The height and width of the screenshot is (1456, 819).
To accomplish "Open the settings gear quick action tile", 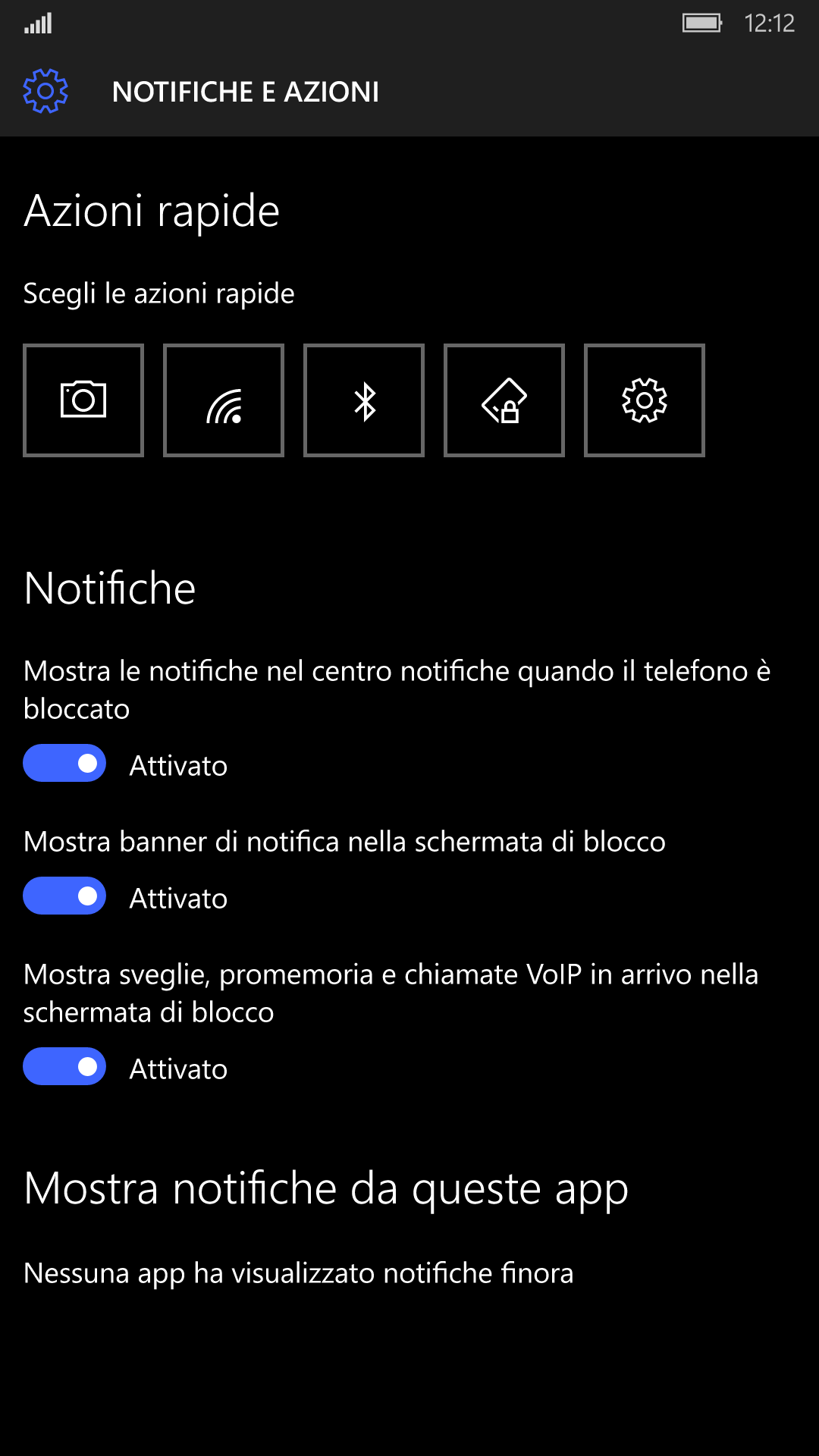I will coord(645,400).
